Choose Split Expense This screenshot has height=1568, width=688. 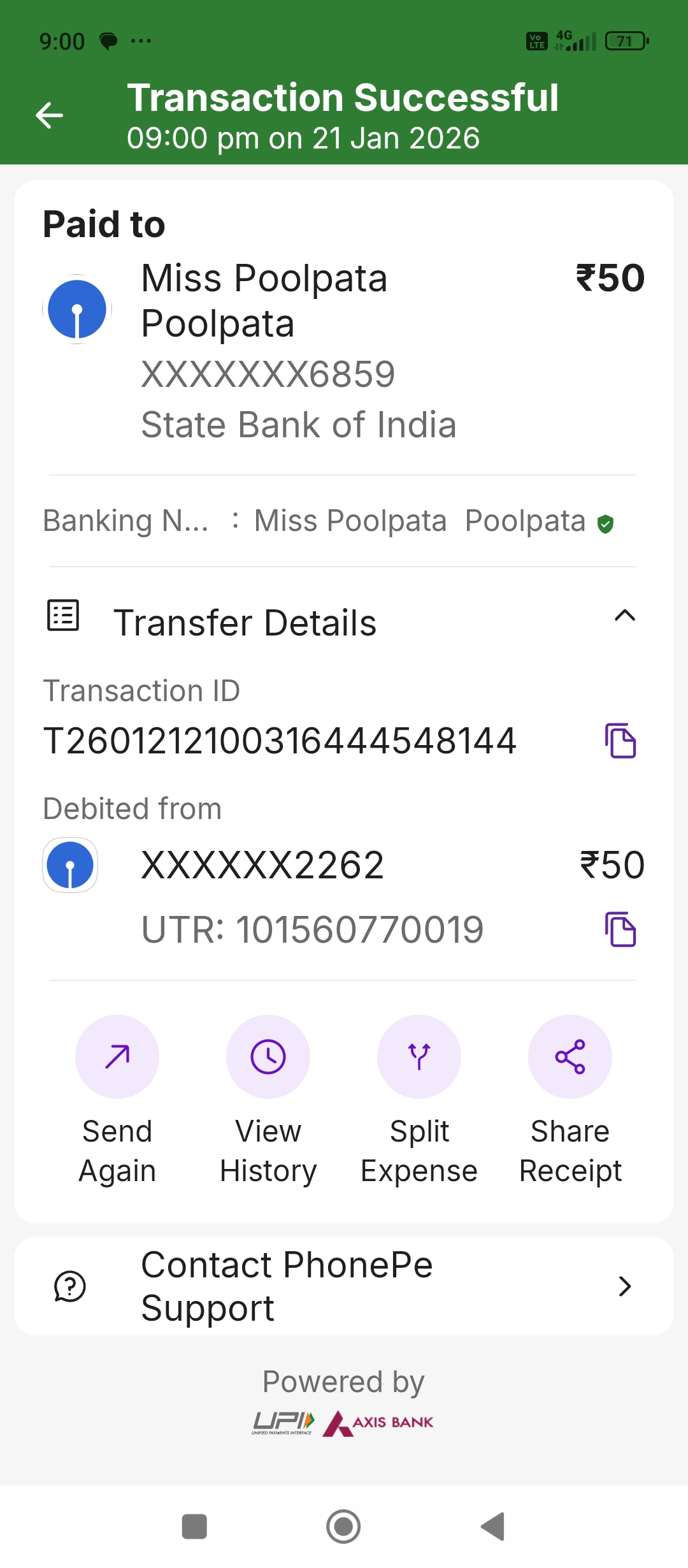click(x=419, y=1057)
